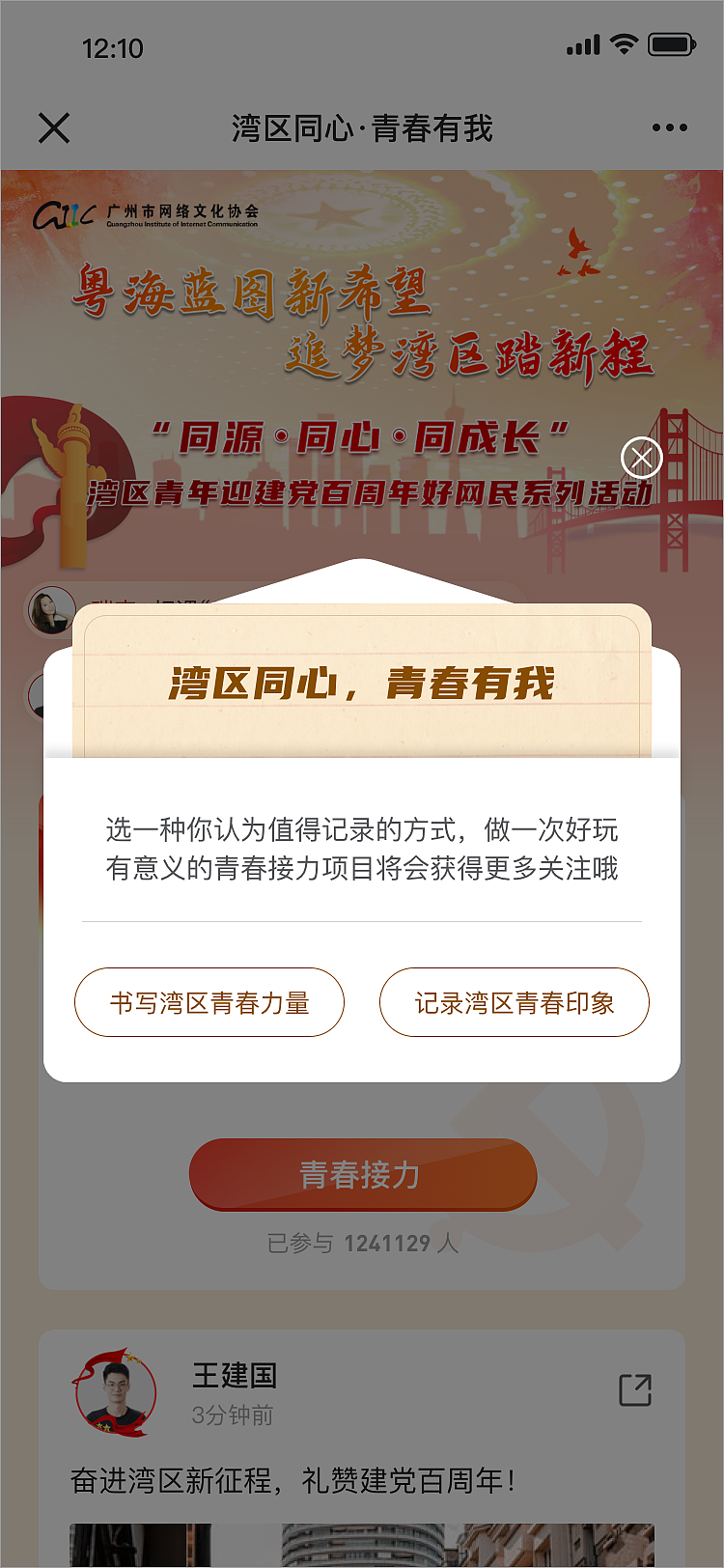
Task: Tap the Wi-Fi icon in the status bar
Action: 626,43
